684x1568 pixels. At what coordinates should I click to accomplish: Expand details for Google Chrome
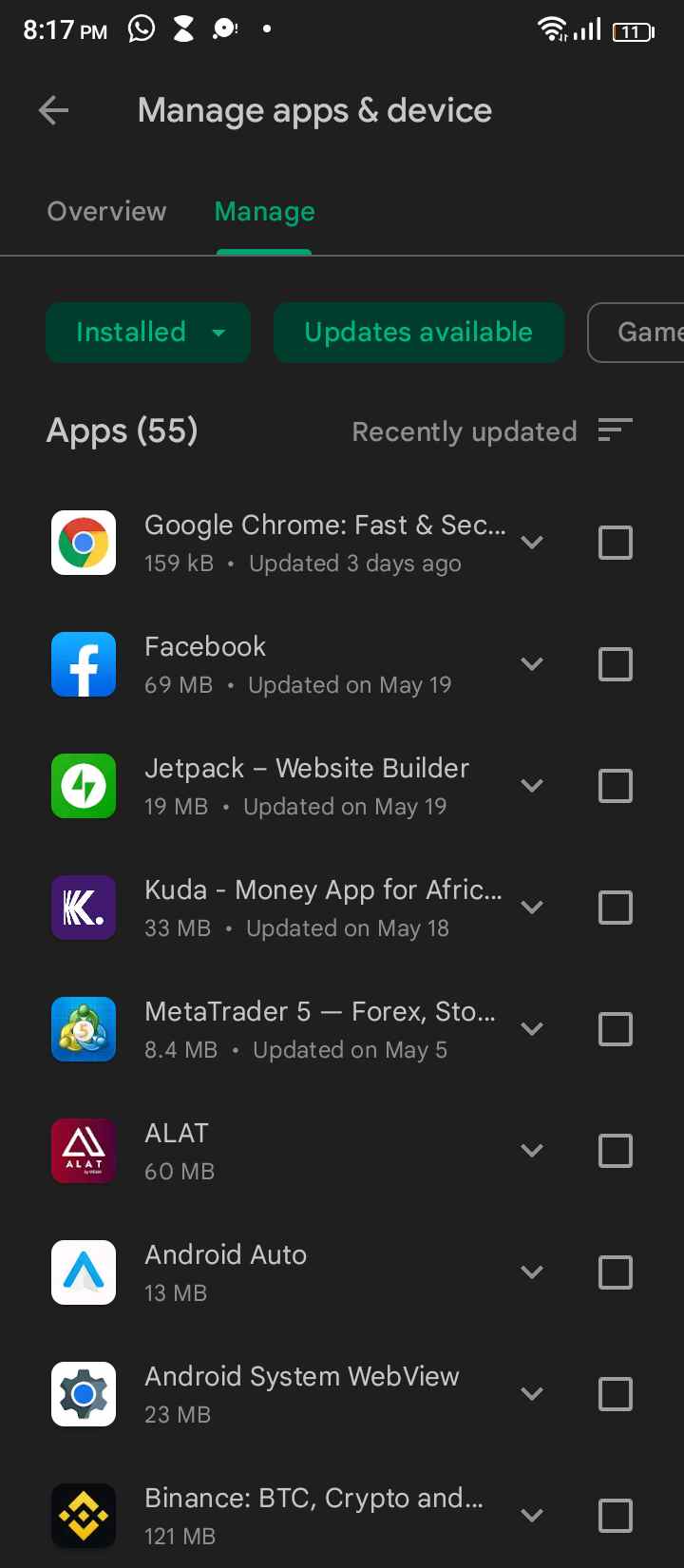[x=532, y=544]
